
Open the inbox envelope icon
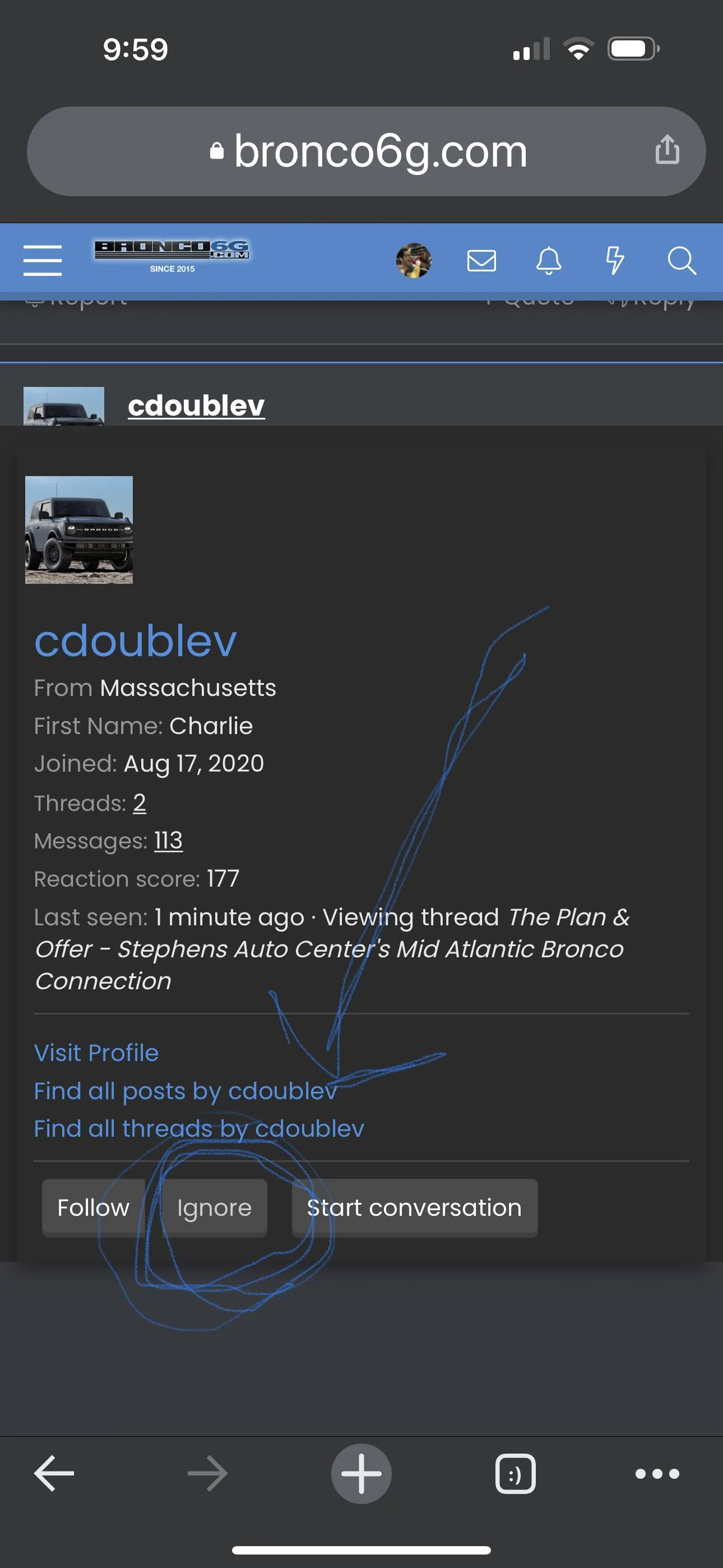click(x=481, y=261)
